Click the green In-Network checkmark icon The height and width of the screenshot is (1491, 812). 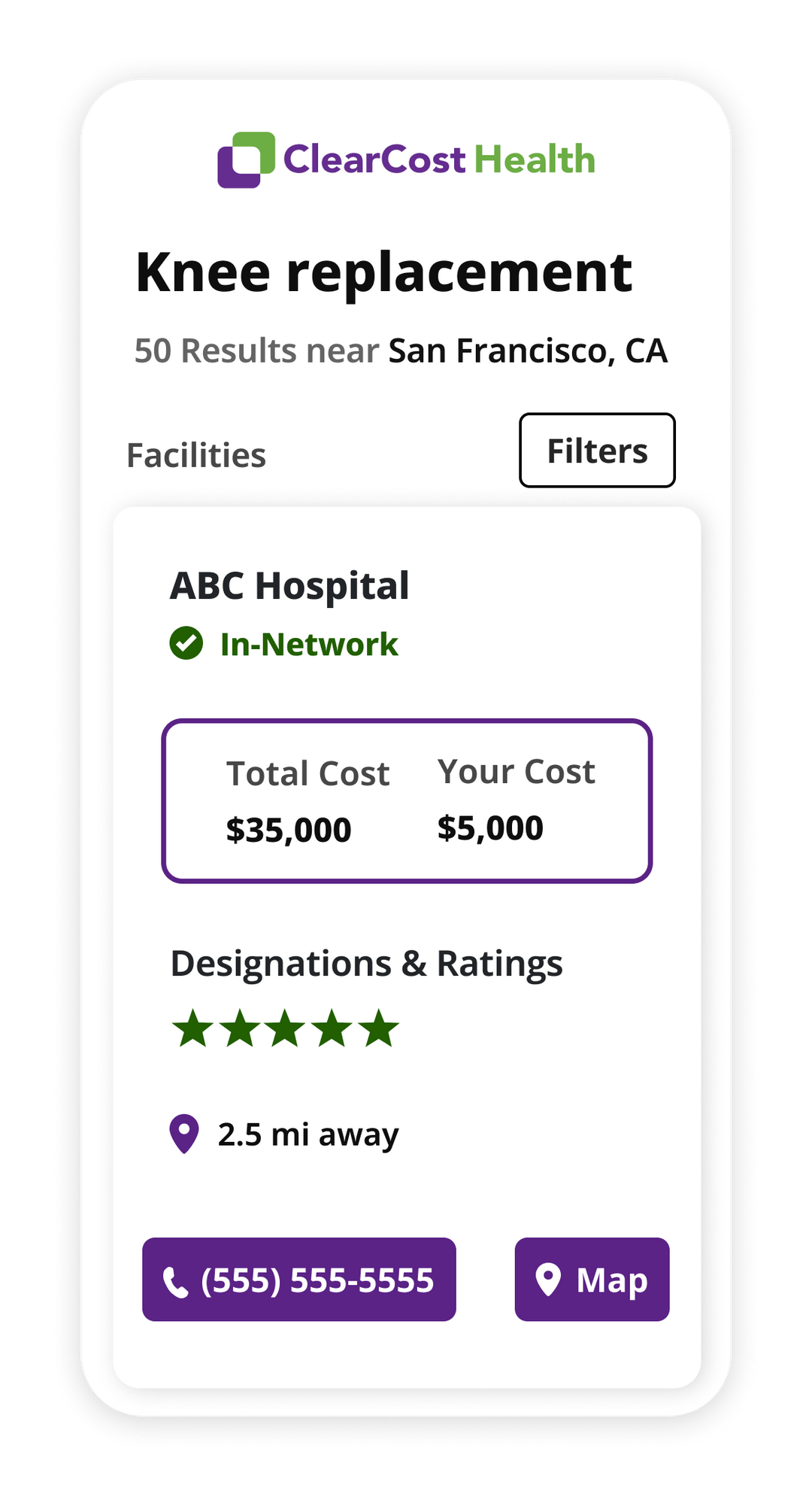coord(186,643)
